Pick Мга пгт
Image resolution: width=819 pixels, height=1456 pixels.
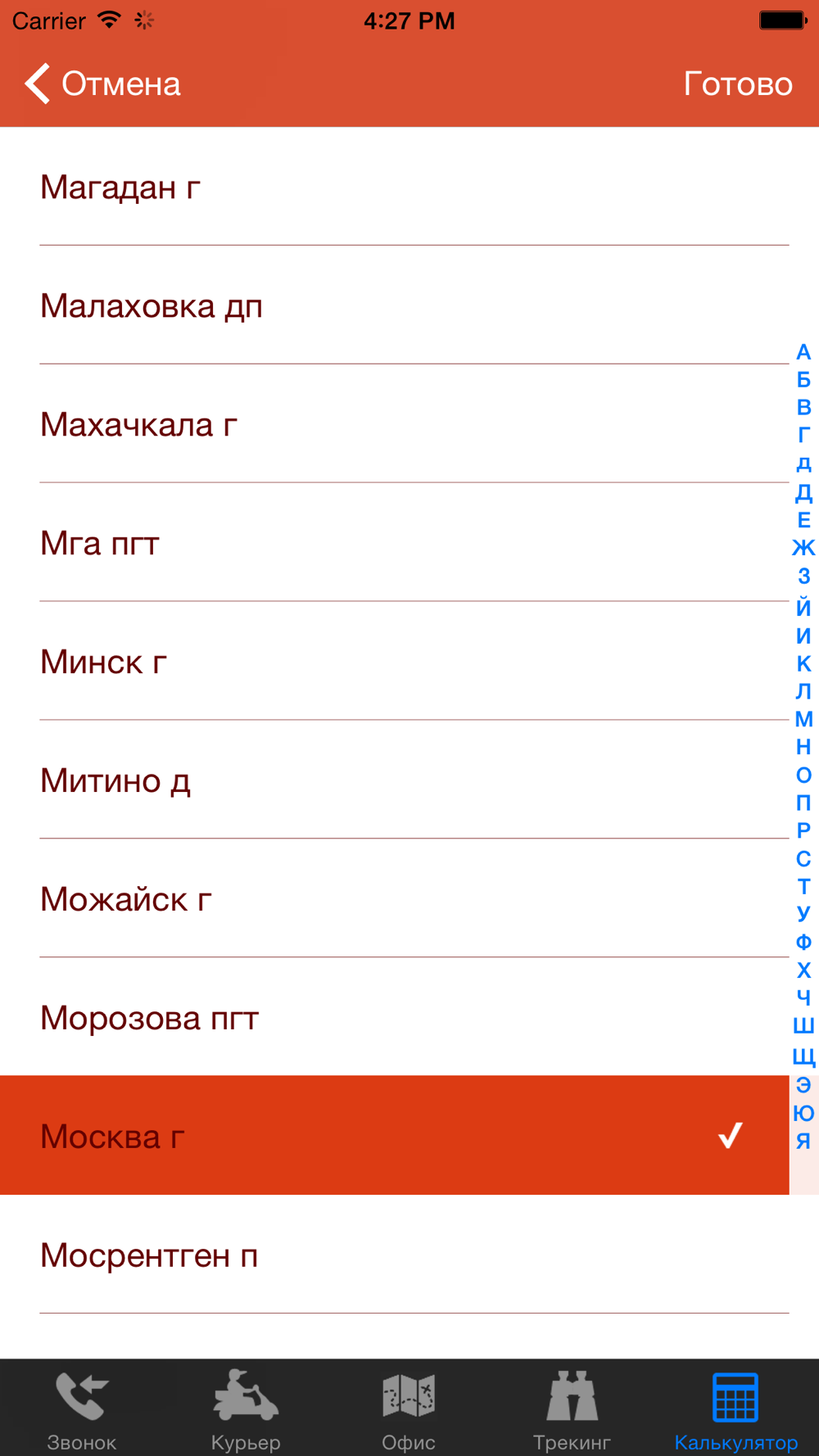(393, 544)
